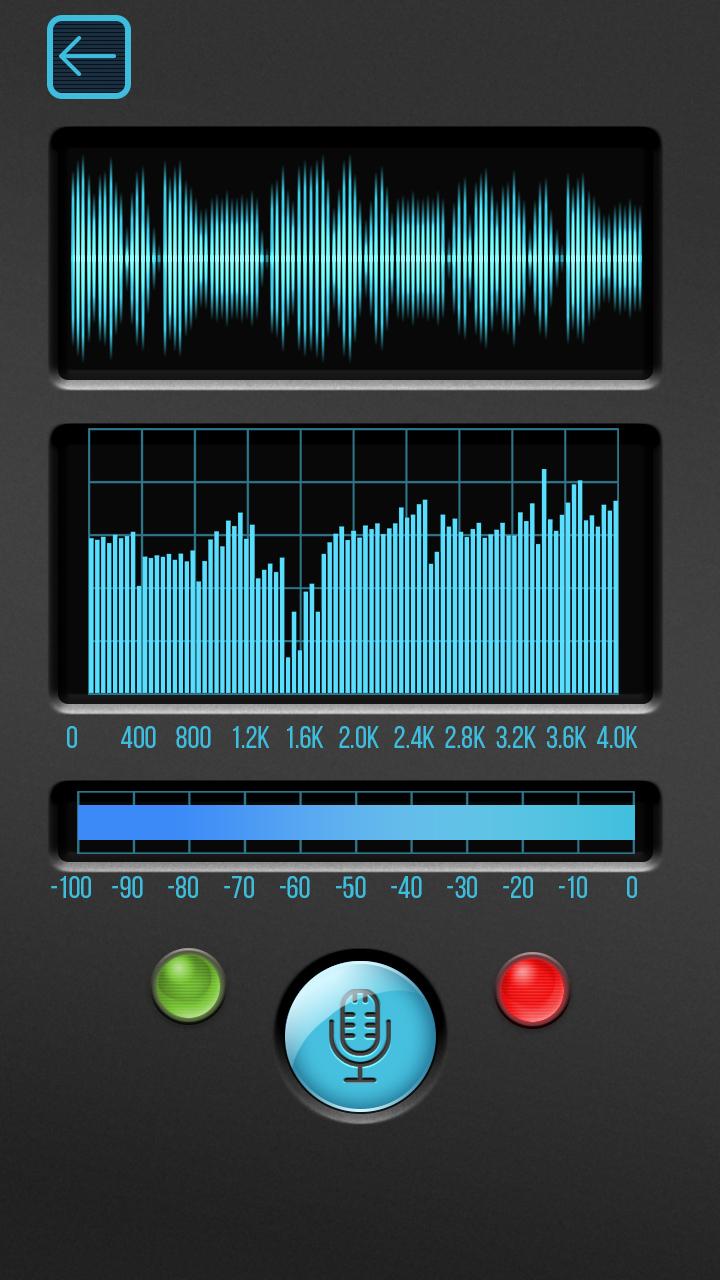The height and width of the screenshot is (1280, 720).
Task: Tap the blue microphone button
Action: [360, 1035]
